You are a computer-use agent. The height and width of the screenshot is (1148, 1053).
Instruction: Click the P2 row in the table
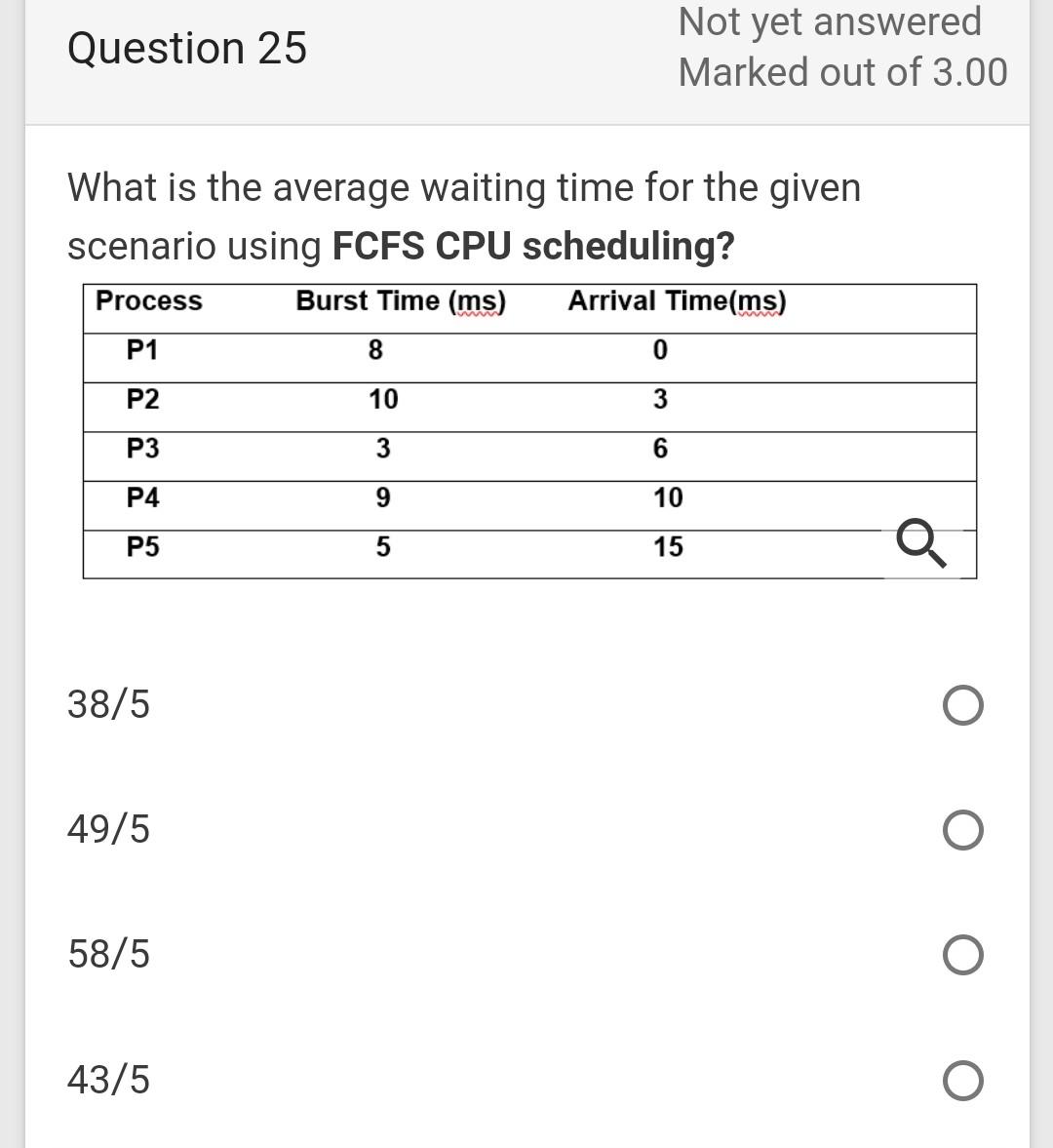(390, 398)
